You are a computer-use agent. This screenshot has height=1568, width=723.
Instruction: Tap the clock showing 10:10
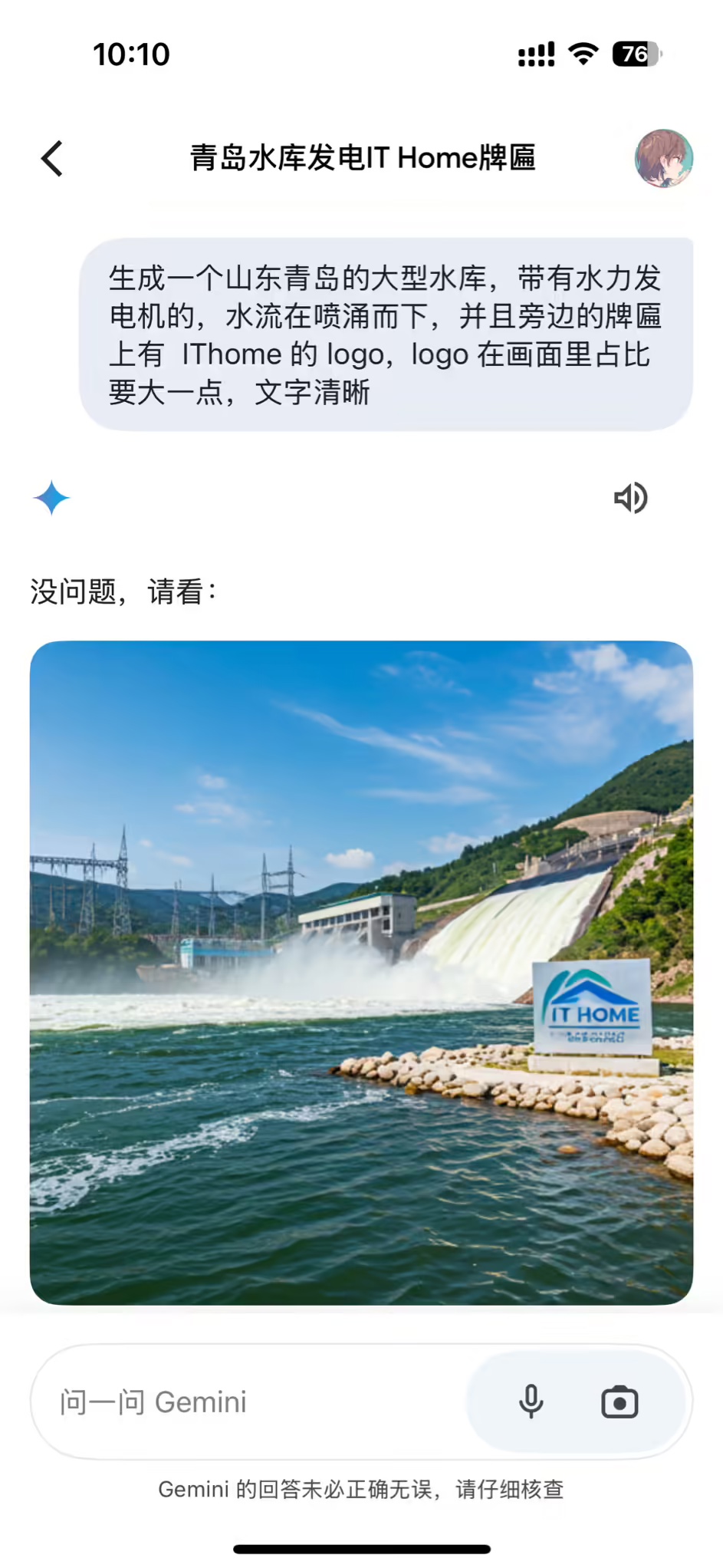click(x=133, y=54)
